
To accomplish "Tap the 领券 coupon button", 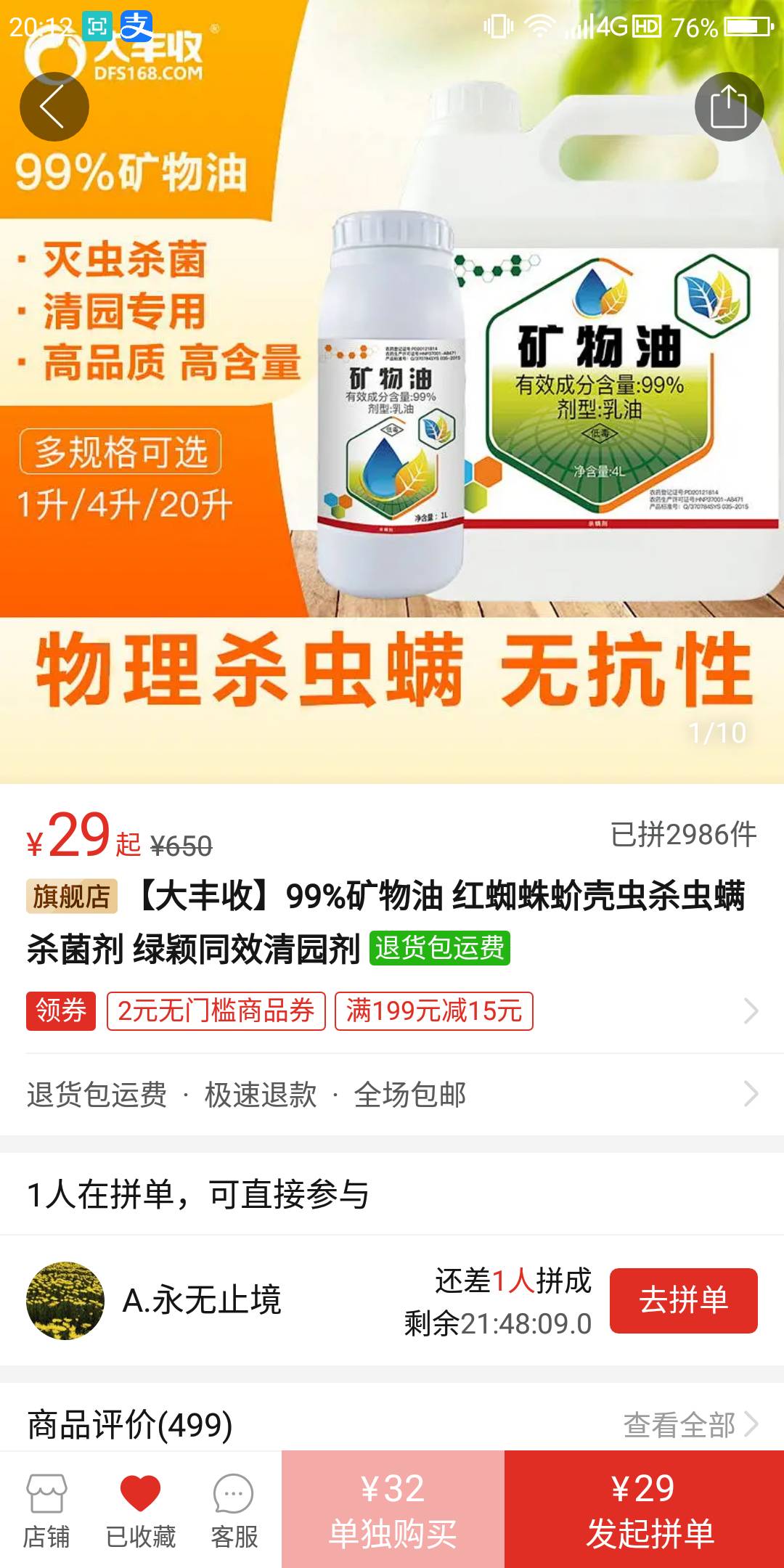I will (x=61, y=1010).
